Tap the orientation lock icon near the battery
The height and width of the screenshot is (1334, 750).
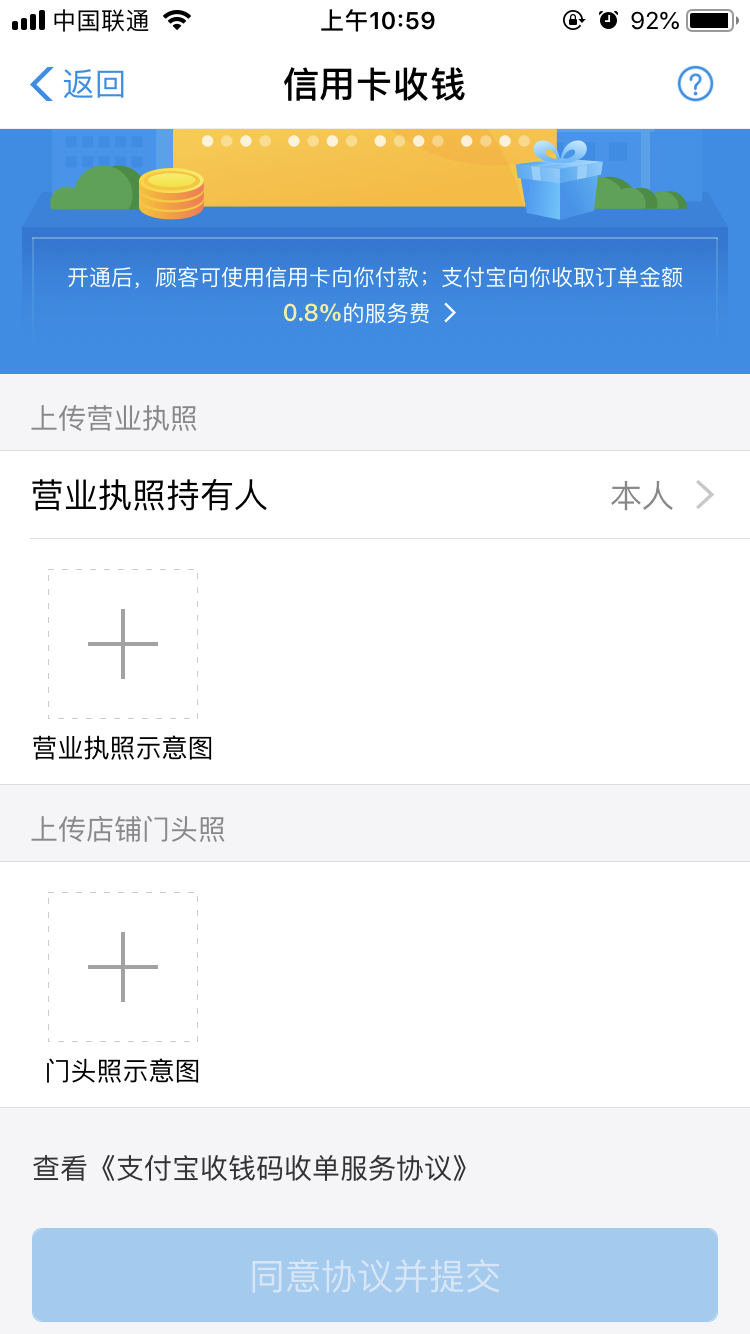click(572, 18)
